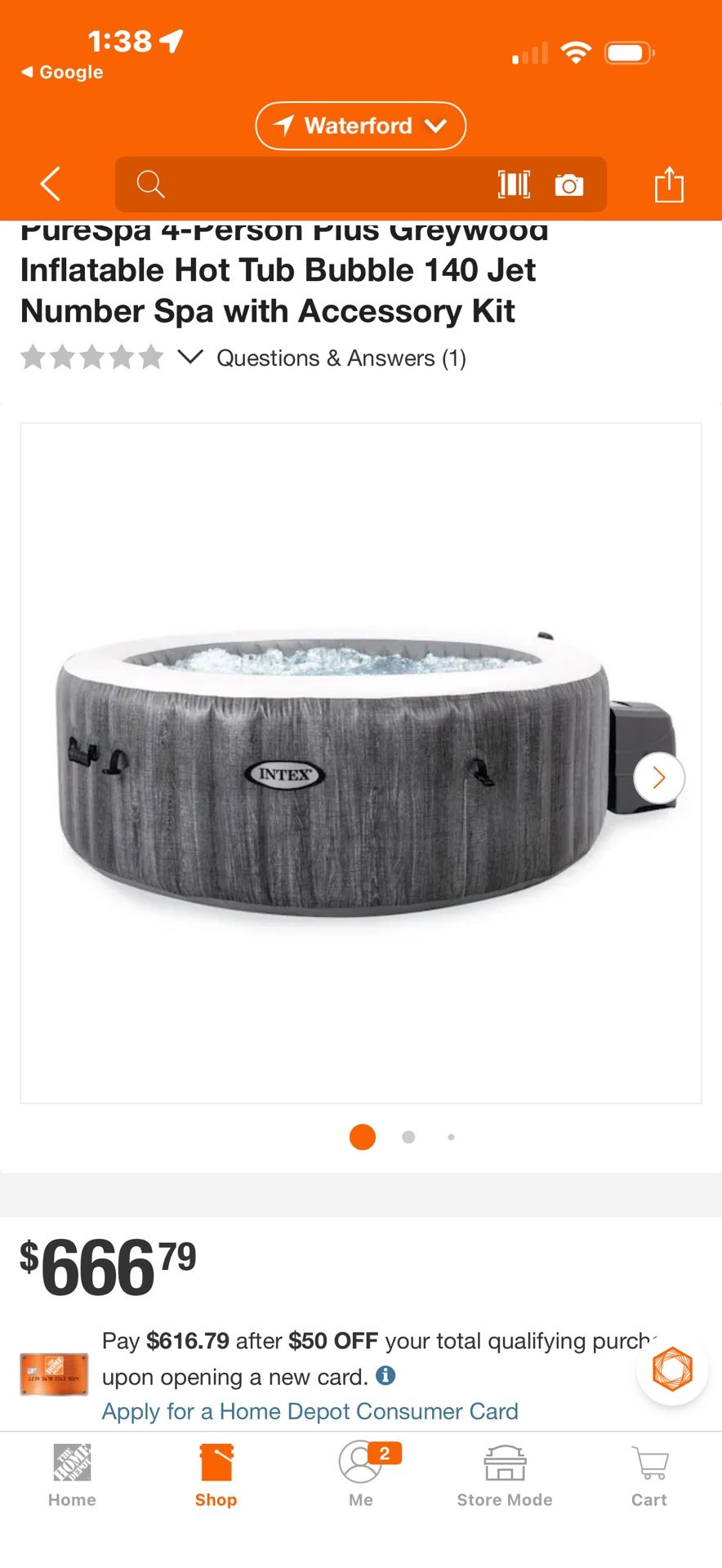
Task: Show info about the new card offer
Action: pos(386,1376)
